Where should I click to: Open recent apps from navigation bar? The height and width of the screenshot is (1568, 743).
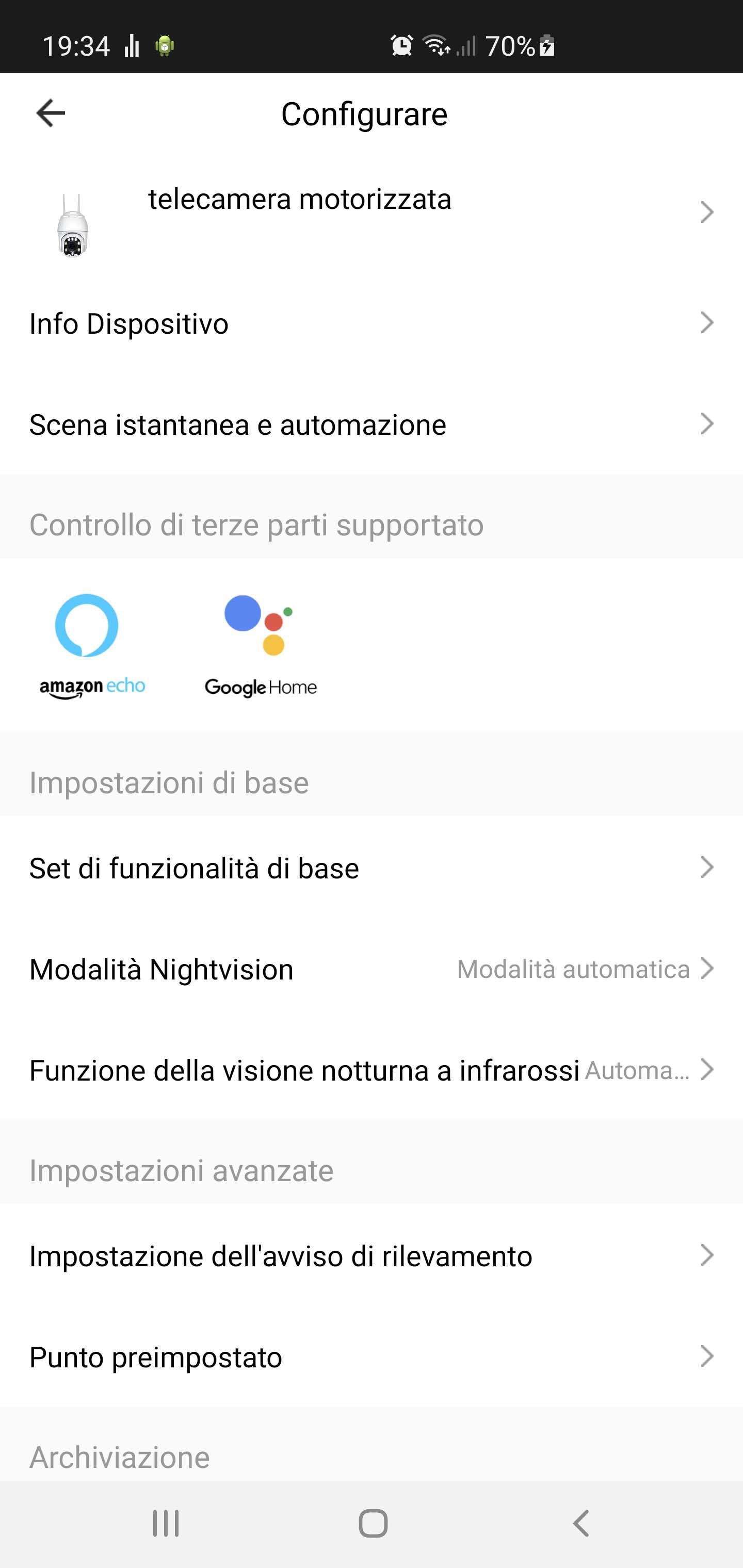point(166,1524)
